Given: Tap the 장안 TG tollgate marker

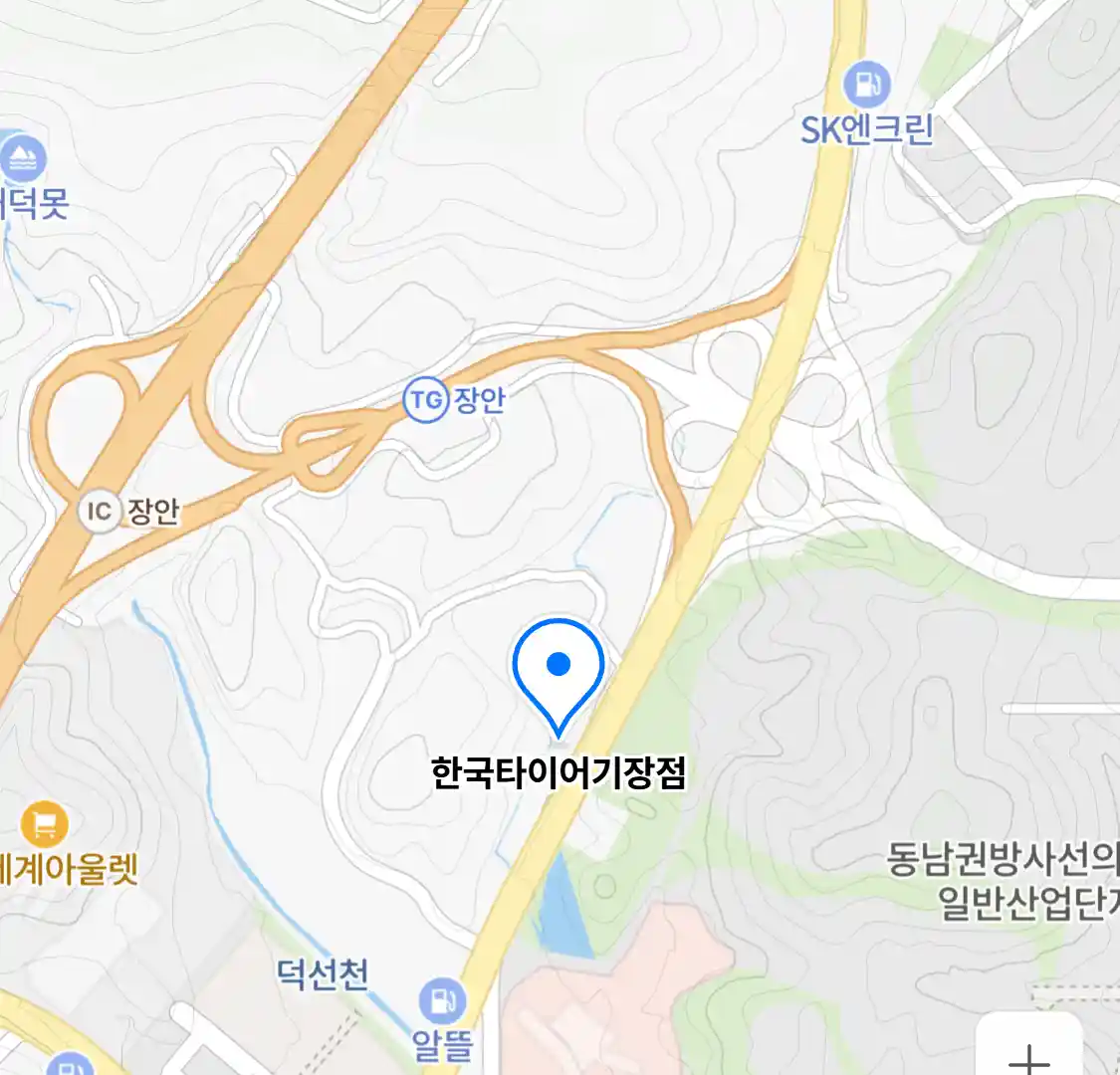Looking at the screenshot, I should tap(425, 400).
